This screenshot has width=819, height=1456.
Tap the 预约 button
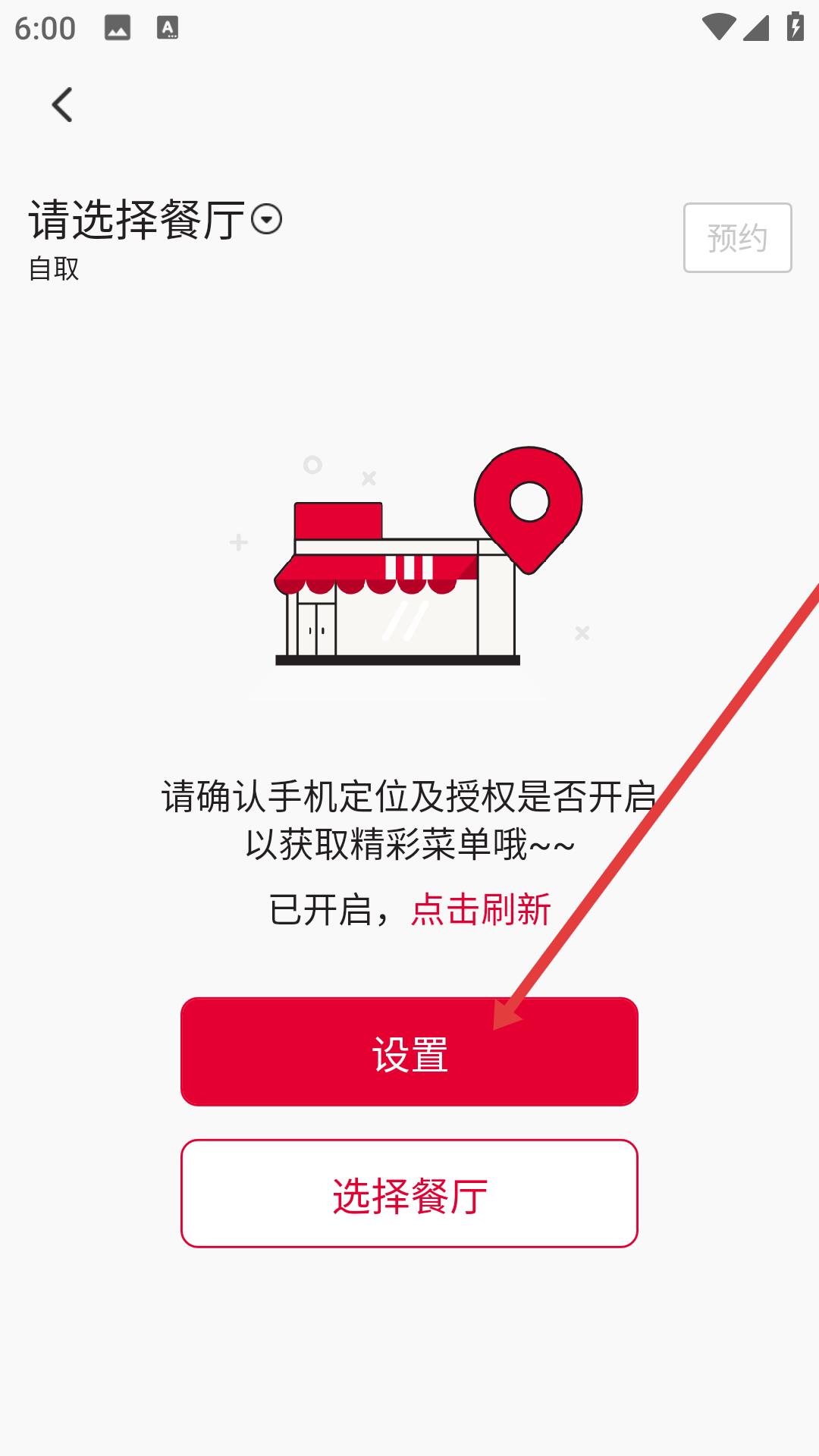737,237
